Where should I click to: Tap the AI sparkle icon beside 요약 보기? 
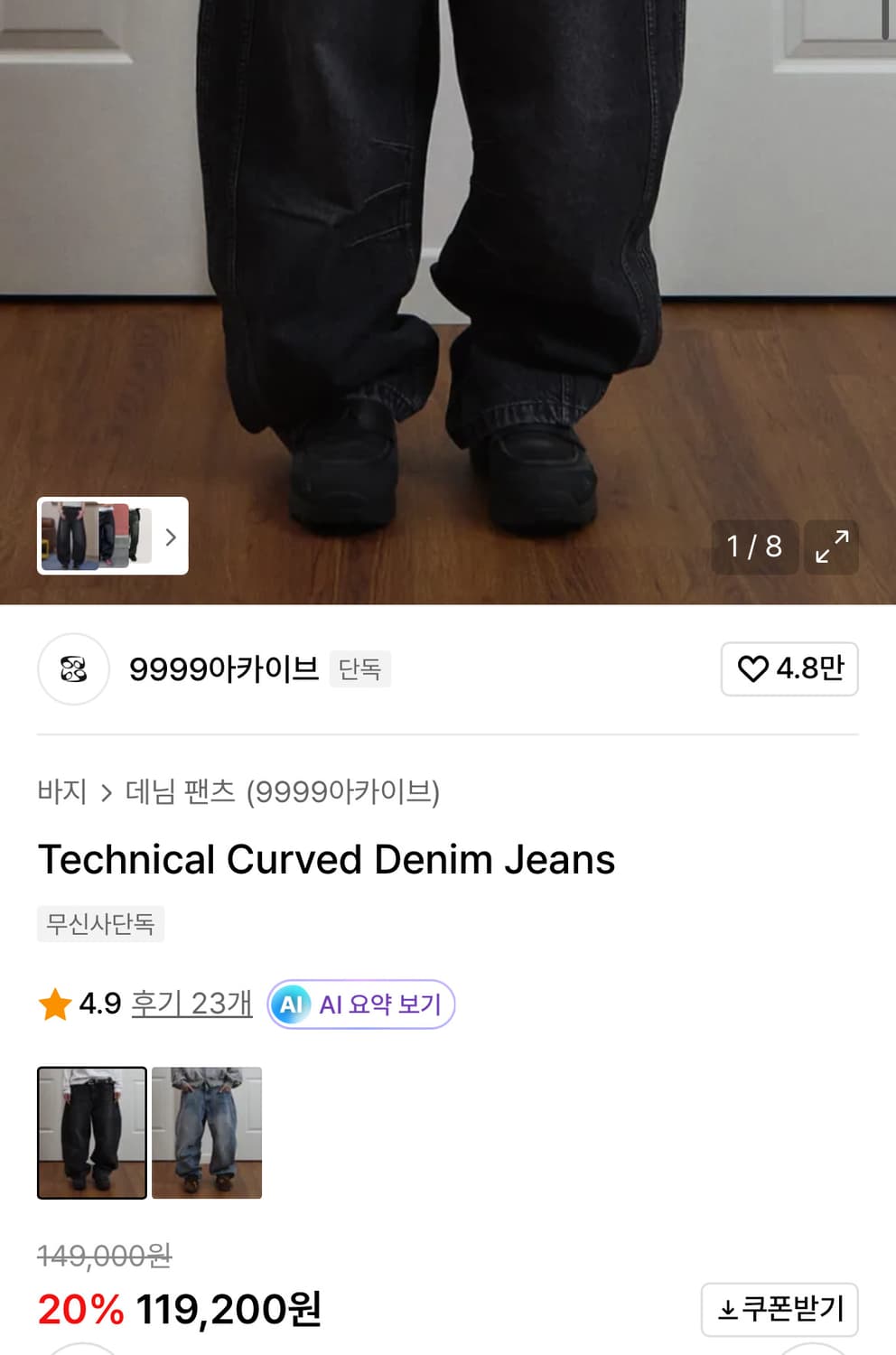(289, 1004)
